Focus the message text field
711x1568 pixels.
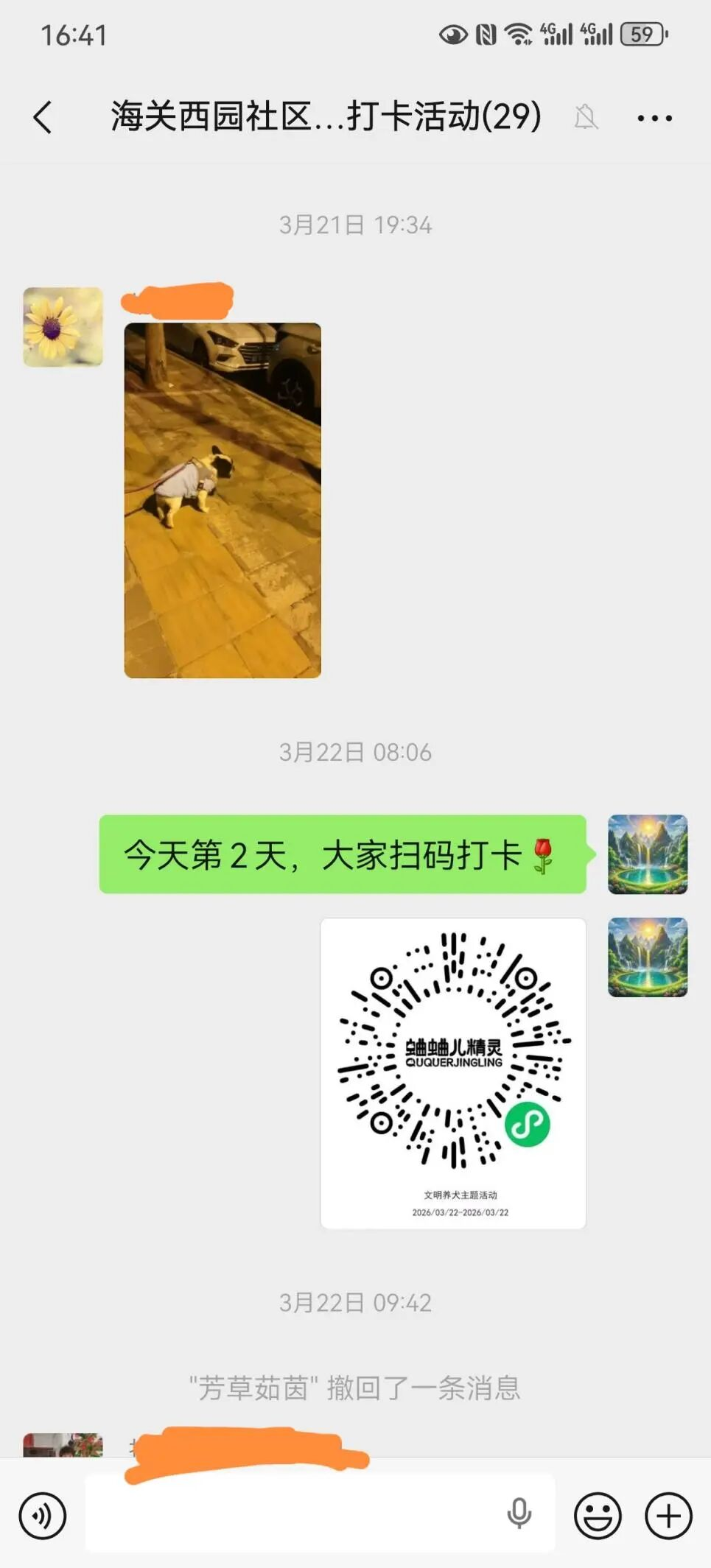295,1515
